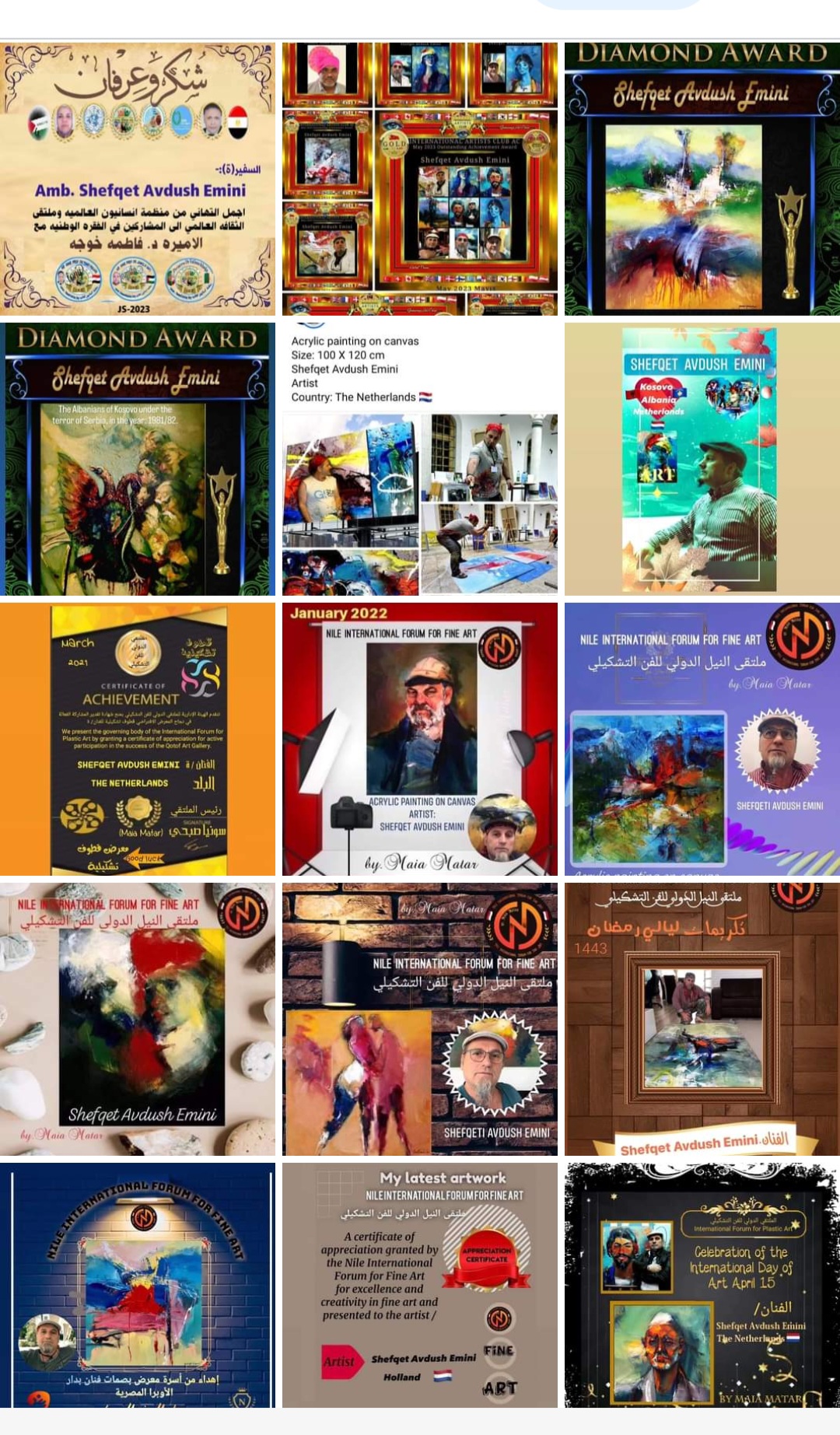This screenshot has height=1435, width=840.
Task: Open the My latest artwork certificate photo
Action: [x=420, y=1285]
